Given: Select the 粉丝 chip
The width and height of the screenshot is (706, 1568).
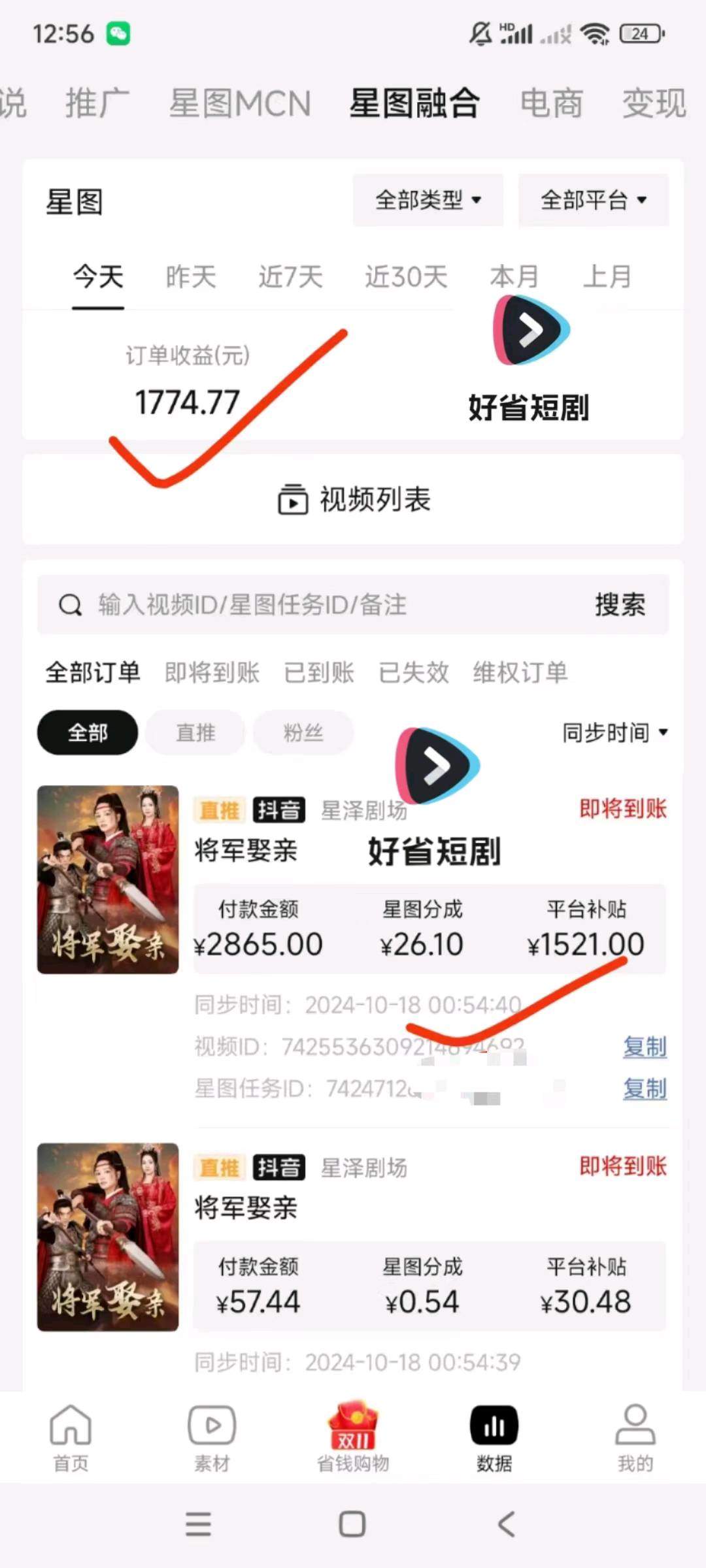Looking at the screenshot, I should point(303,733).
